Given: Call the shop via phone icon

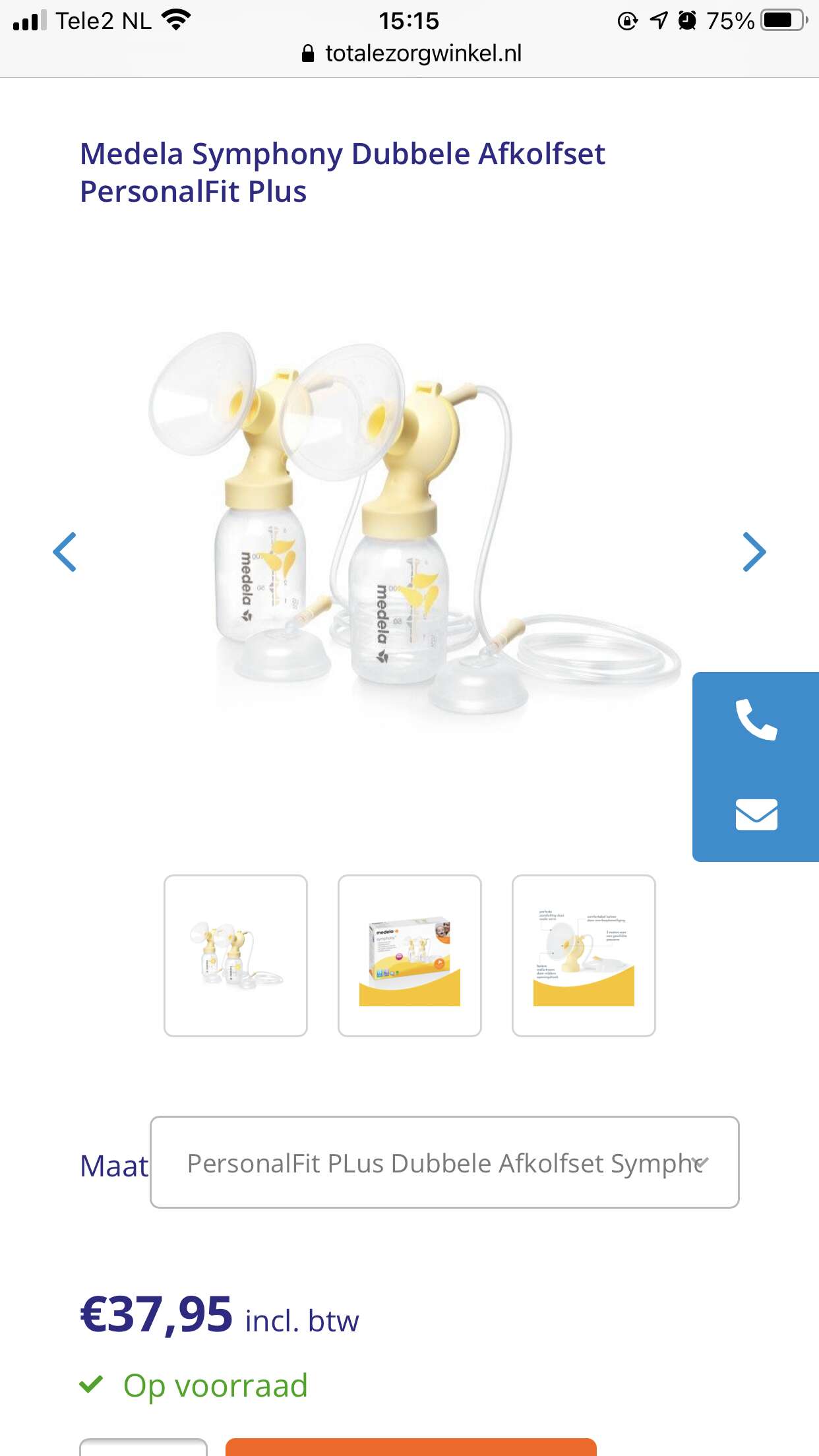Looking at the screenshot, I should pos(756,719).
